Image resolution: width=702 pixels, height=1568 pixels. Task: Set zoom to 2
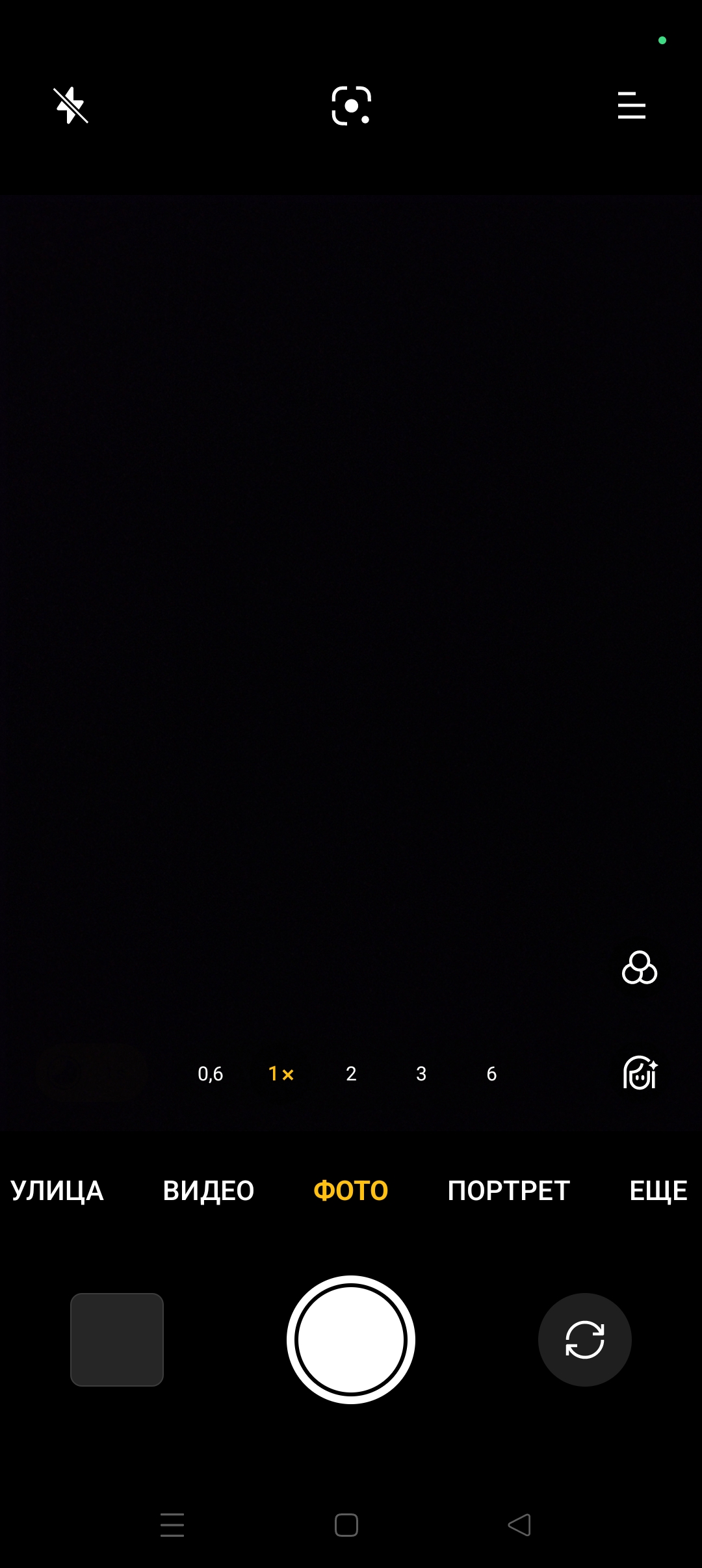tap(351, 1074)
